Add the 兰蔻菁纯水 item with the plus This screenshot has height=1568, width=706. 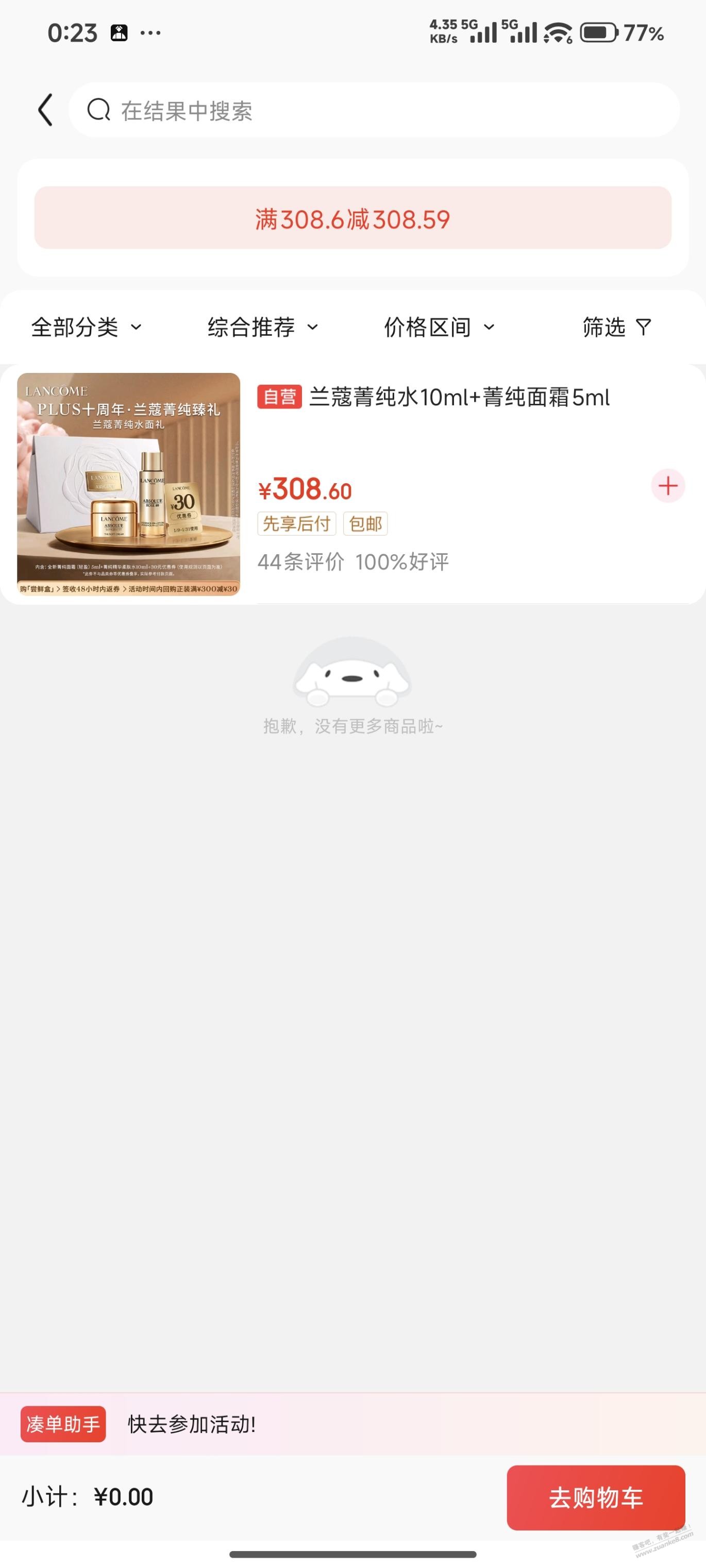pyautogui.click(x=668, y=486)
